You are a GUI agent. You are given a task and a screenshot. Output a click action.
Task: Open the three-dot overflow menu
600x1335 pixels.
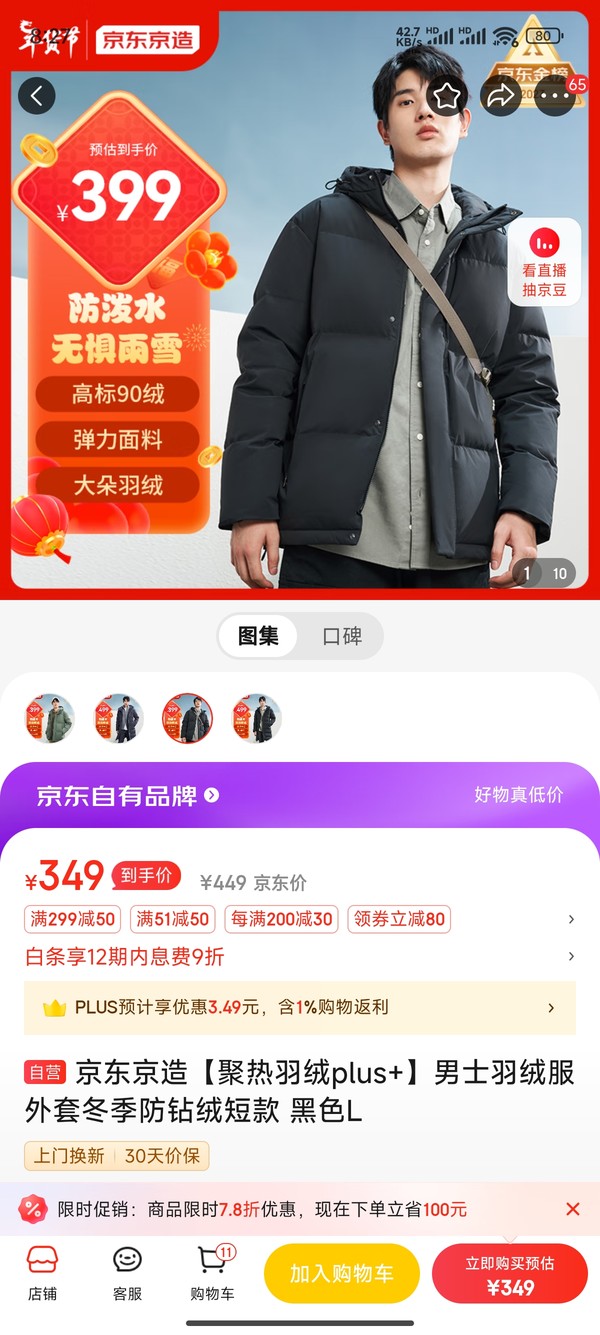pyautogui.click(x=553, y=96)
